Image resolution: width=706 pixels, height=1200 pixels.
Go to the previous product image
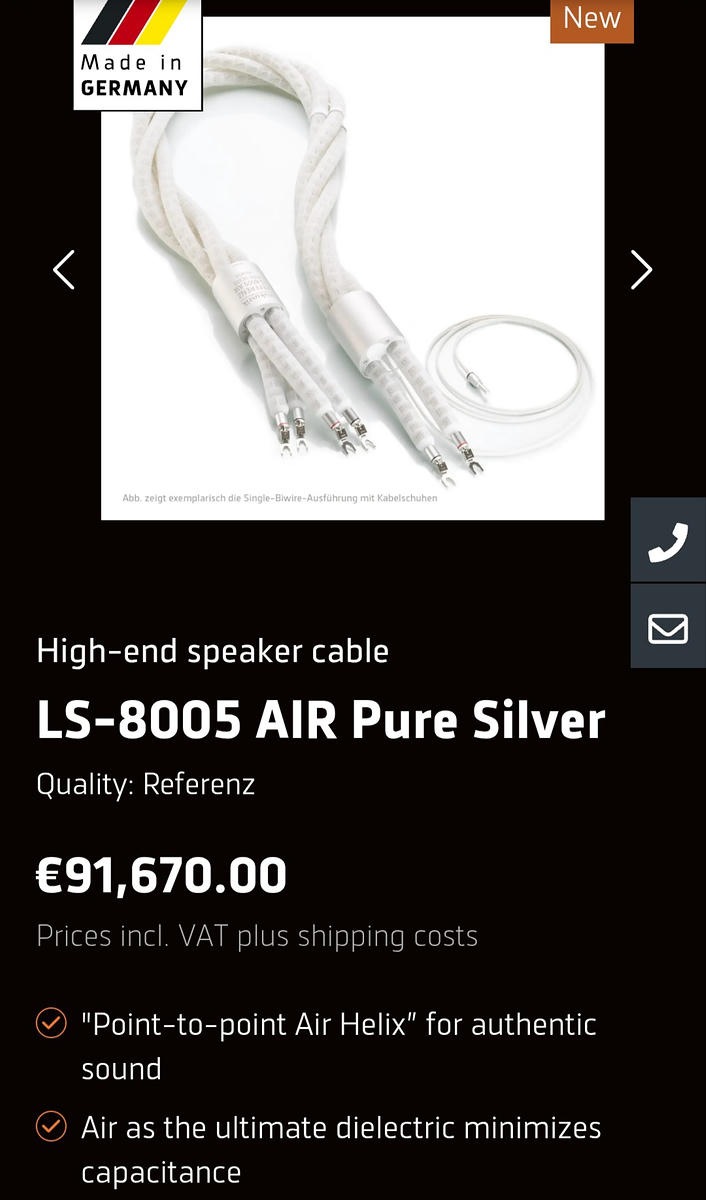[x=64, y=269]
